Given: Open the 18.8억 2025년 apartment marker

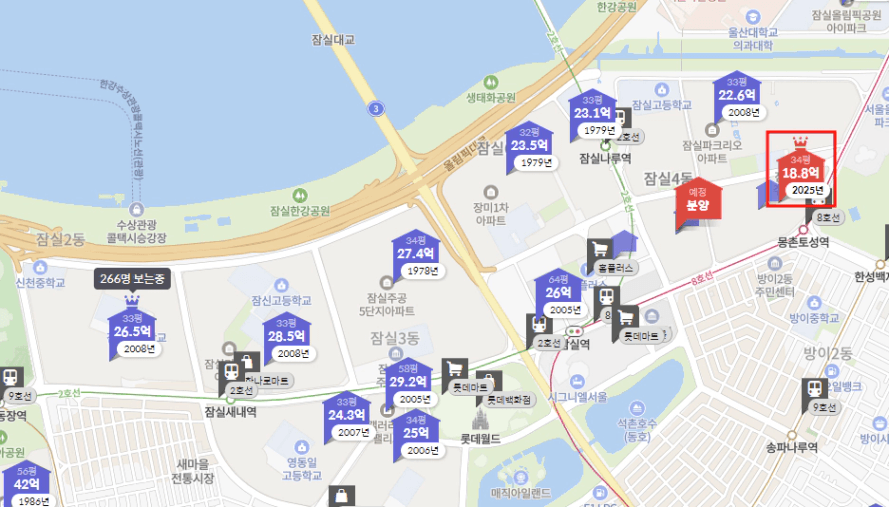Looking at the screenshot, I should pyautogui.click(x=800, y=172).
